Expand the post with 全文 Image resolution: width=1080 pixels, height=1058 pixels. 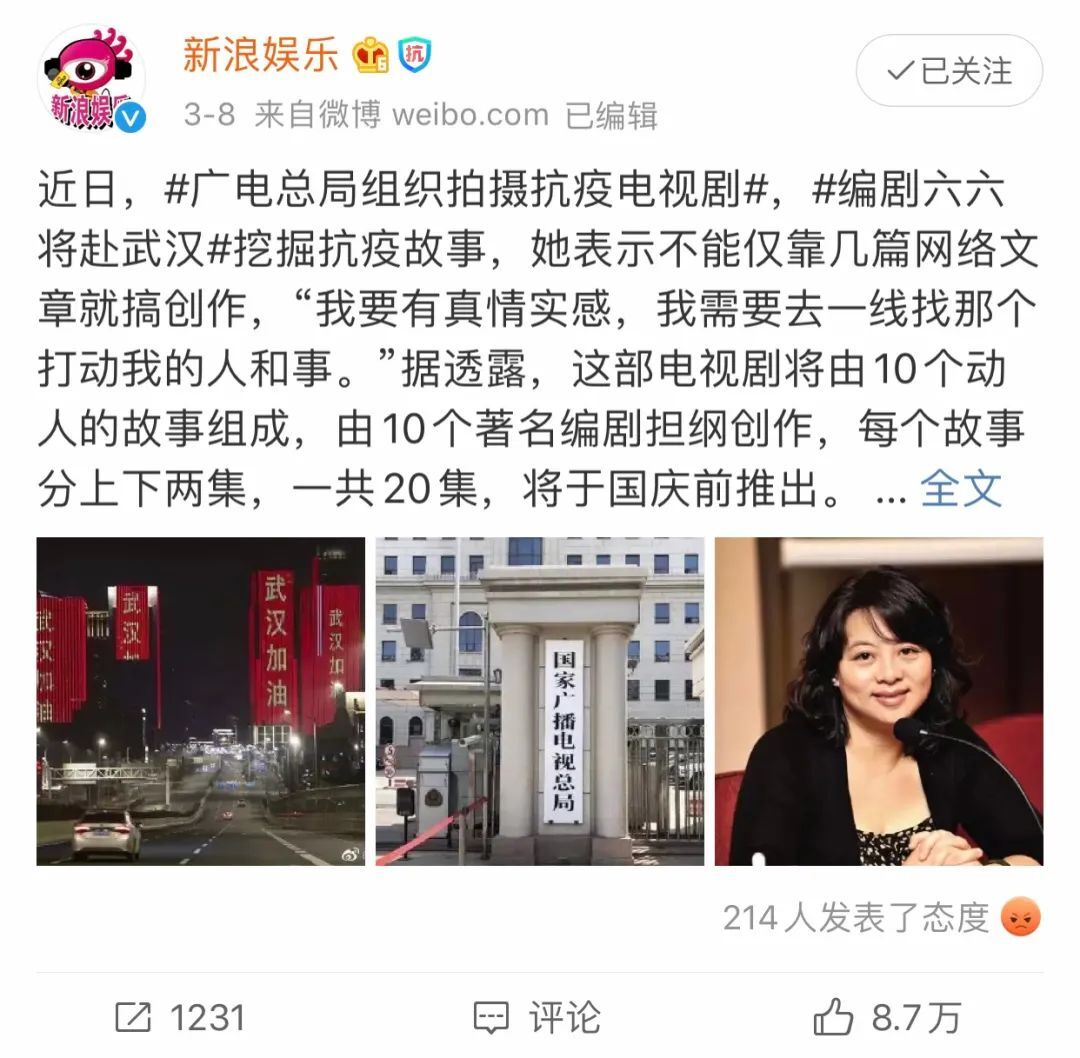(960, 489)
